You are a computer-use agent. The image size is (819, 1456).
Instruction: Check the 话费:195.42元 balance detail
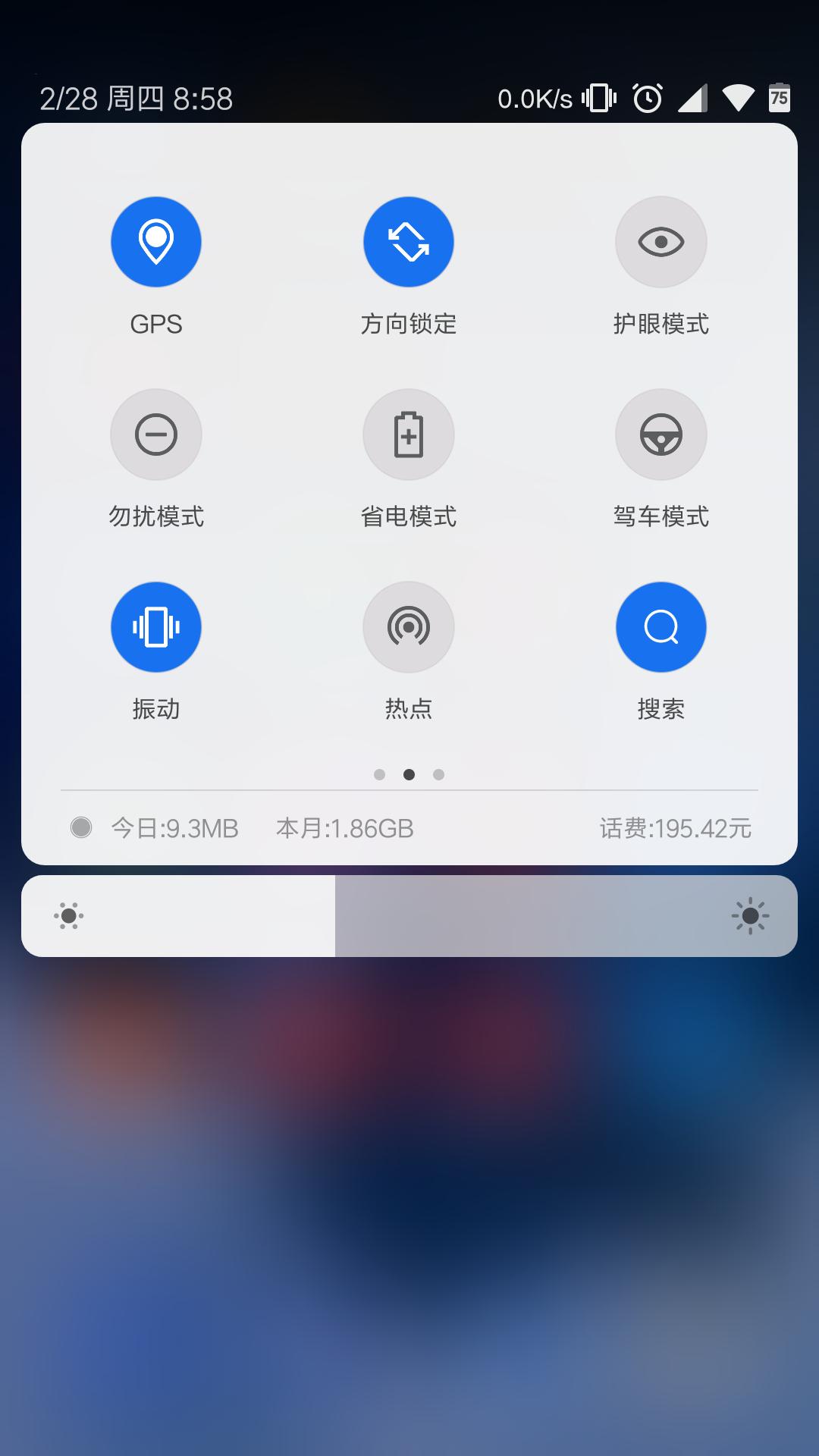pyautogui.click(x=673, y=830)
